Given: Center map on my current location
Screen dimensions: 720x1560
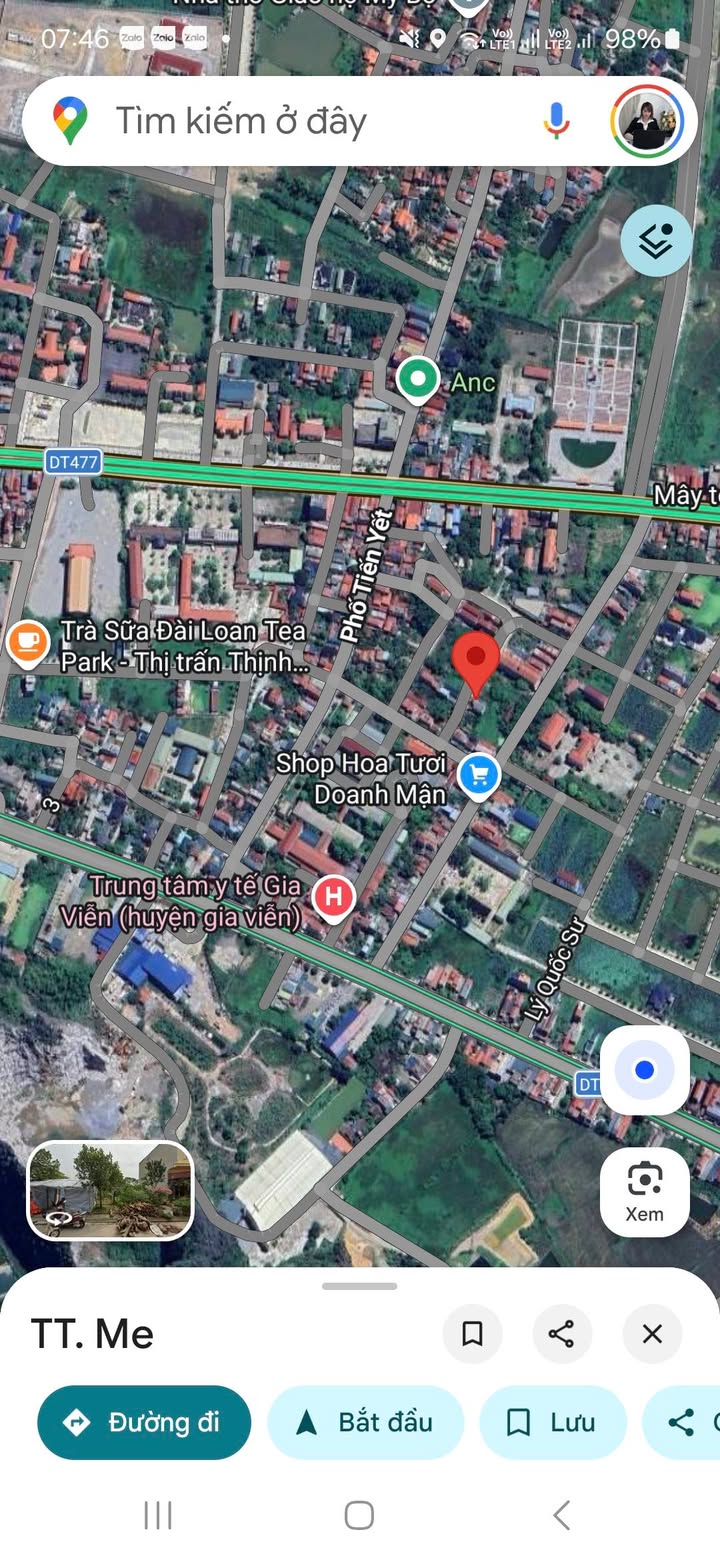Looking at the screenshot, I should tap(645, 1071).
